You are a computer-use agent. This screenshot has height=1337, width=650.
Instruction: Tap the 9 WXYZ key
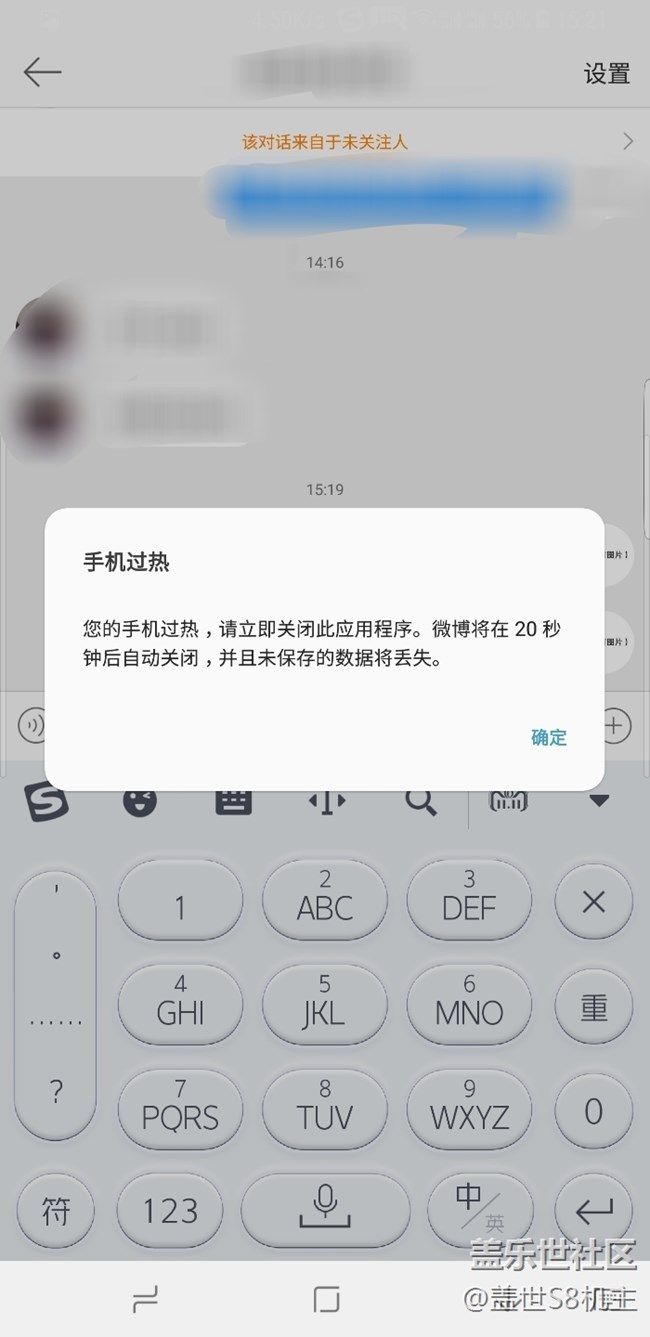(x=469, y=1107)
